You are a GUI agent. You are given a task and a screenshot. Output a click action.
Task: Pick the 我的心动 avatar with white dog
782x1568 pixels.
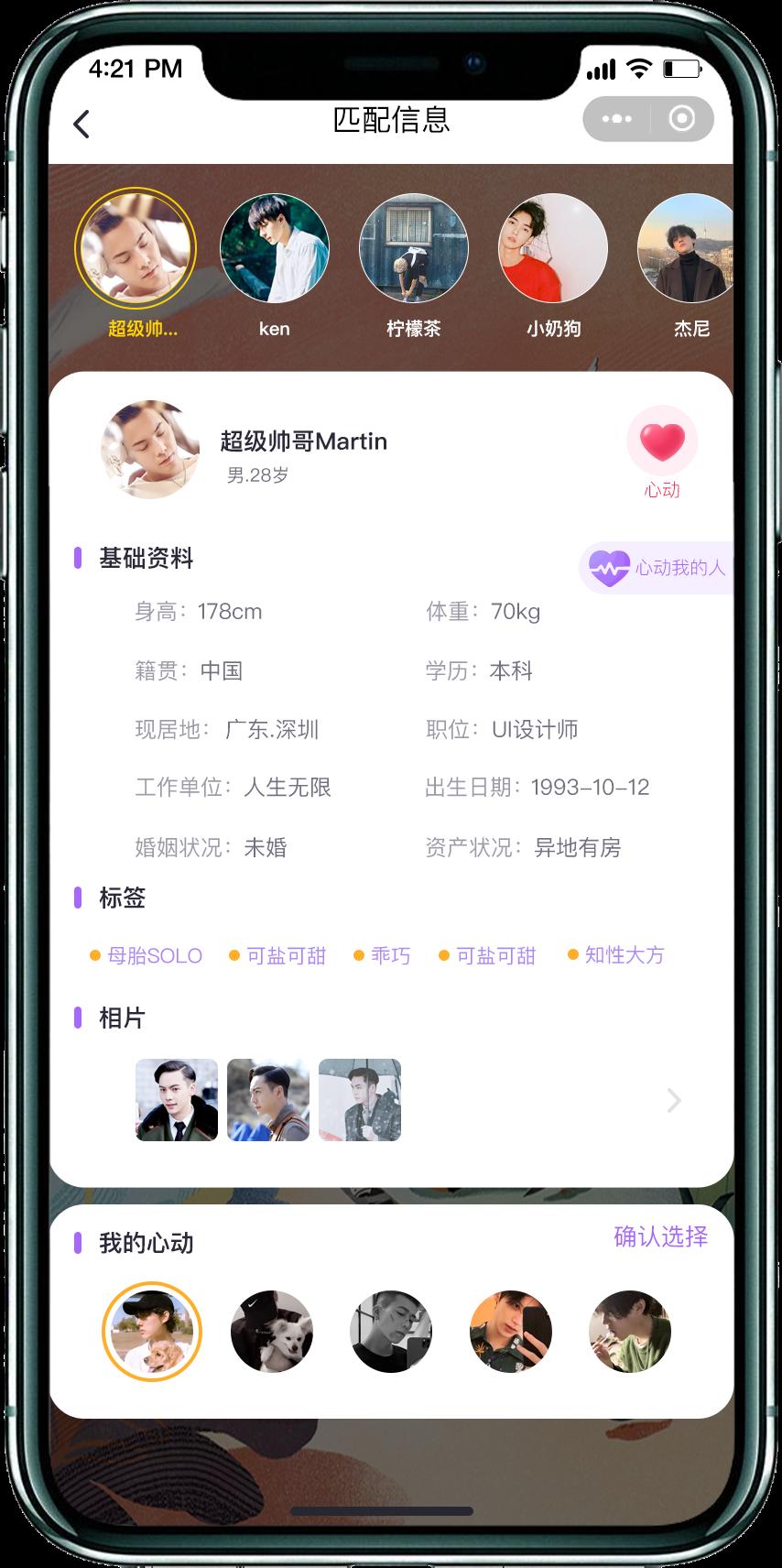click(x=272, y=1332)
